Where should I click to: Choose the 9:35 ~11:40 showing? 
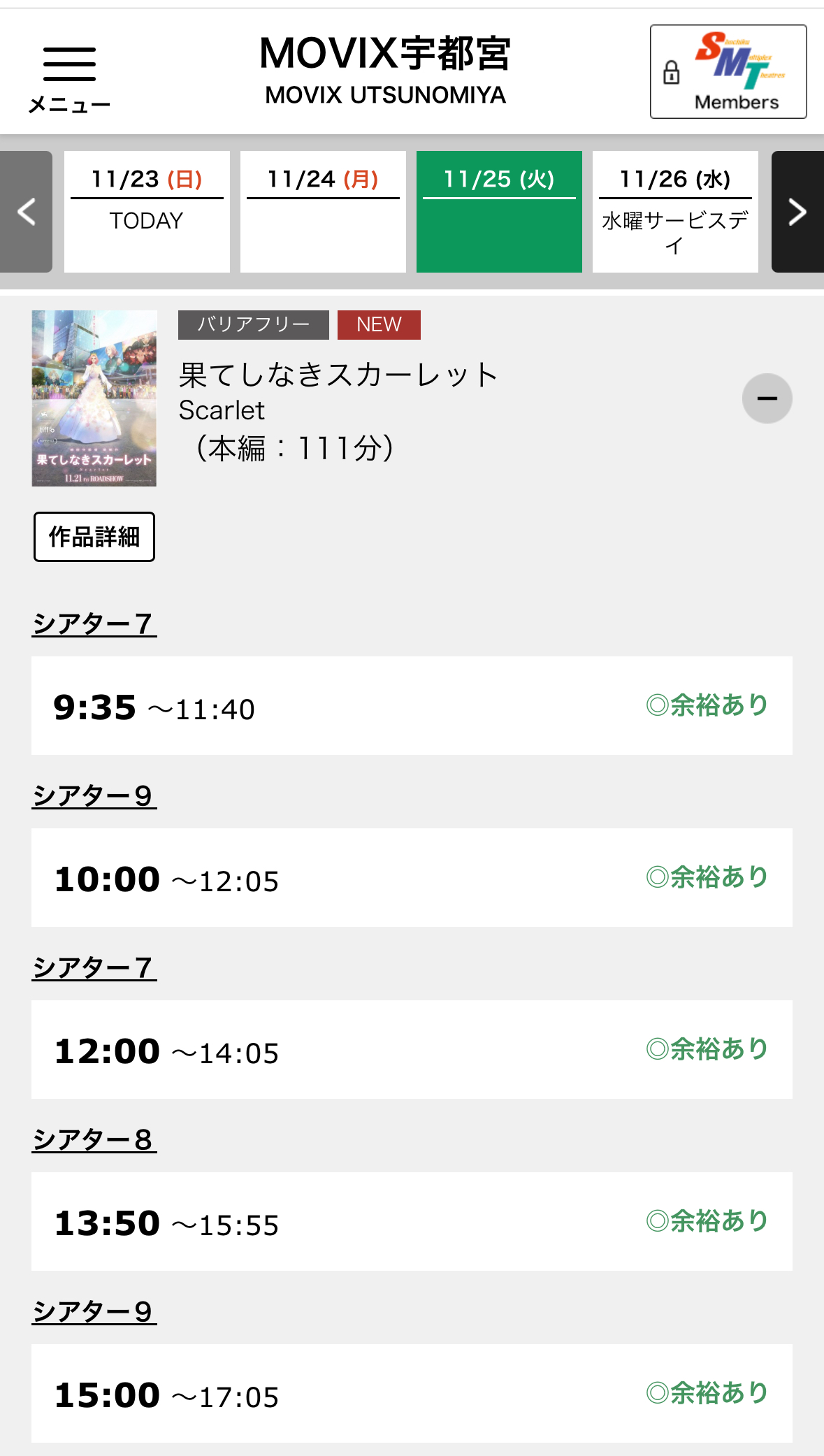click(412, 706)
